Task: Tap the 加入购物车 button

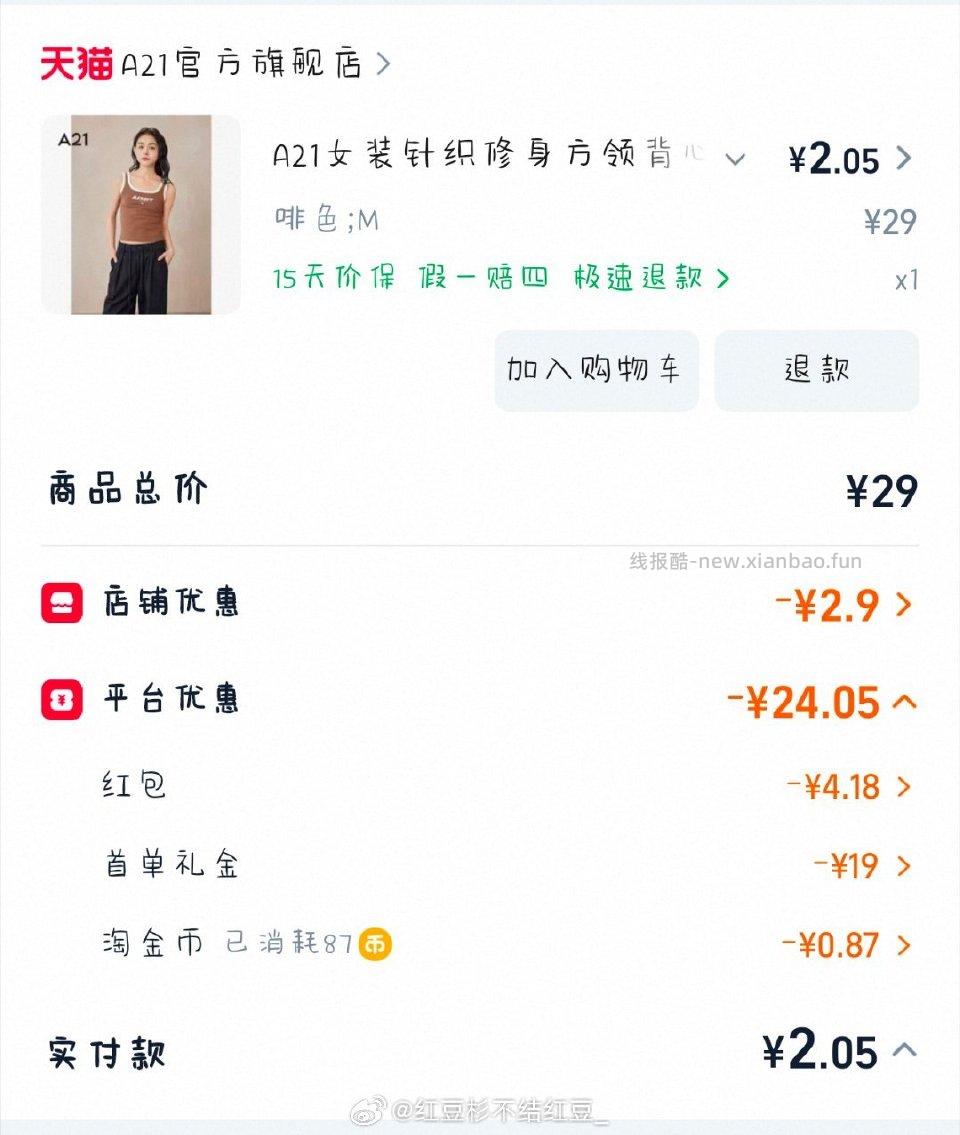Action: click(595, 370)
